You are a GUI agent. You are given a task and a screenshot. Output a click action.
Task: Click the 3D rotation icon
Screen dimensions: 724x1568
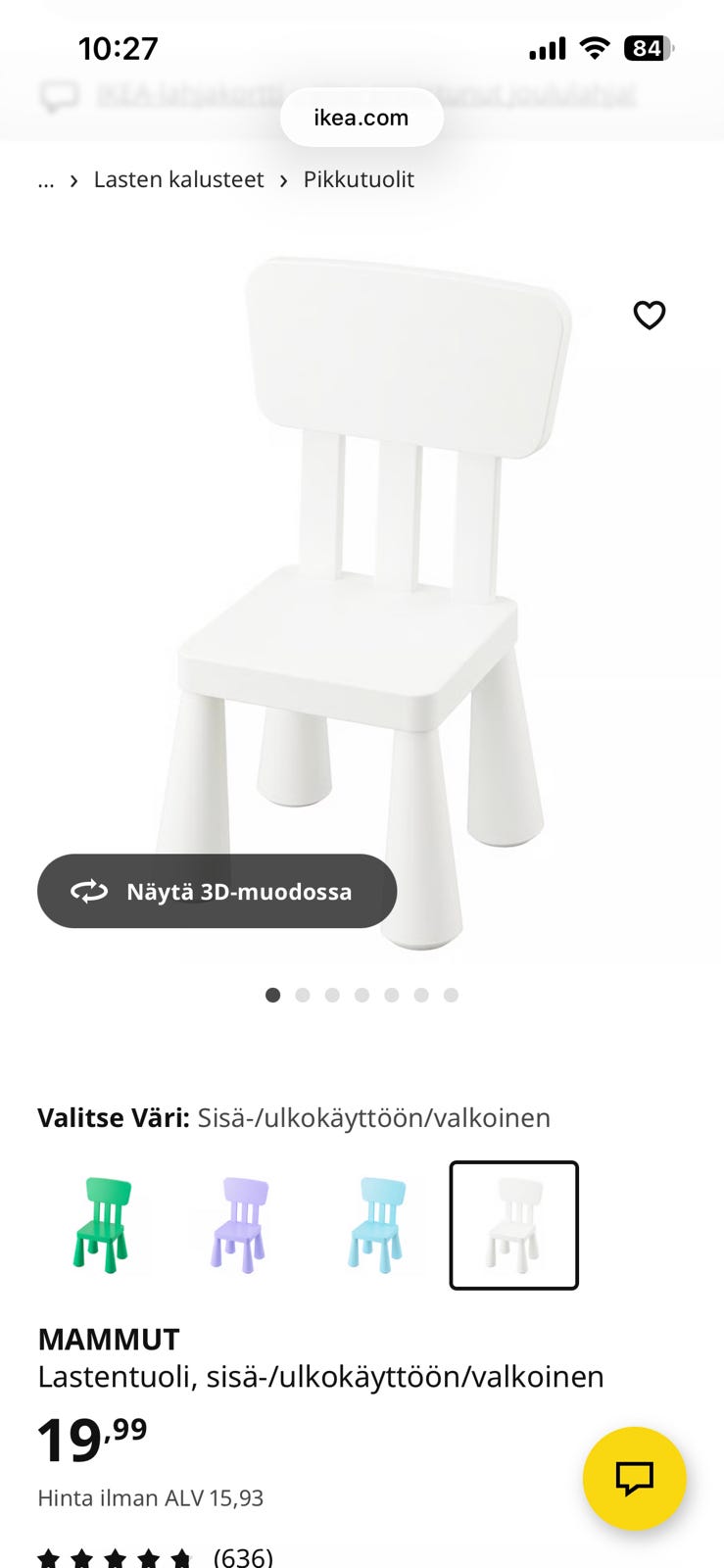coord(89,892)
